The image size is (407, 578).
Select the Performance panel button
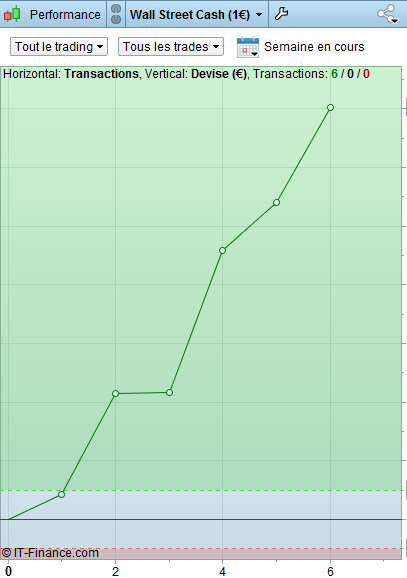pyautogui.click(x=53, y=14)
